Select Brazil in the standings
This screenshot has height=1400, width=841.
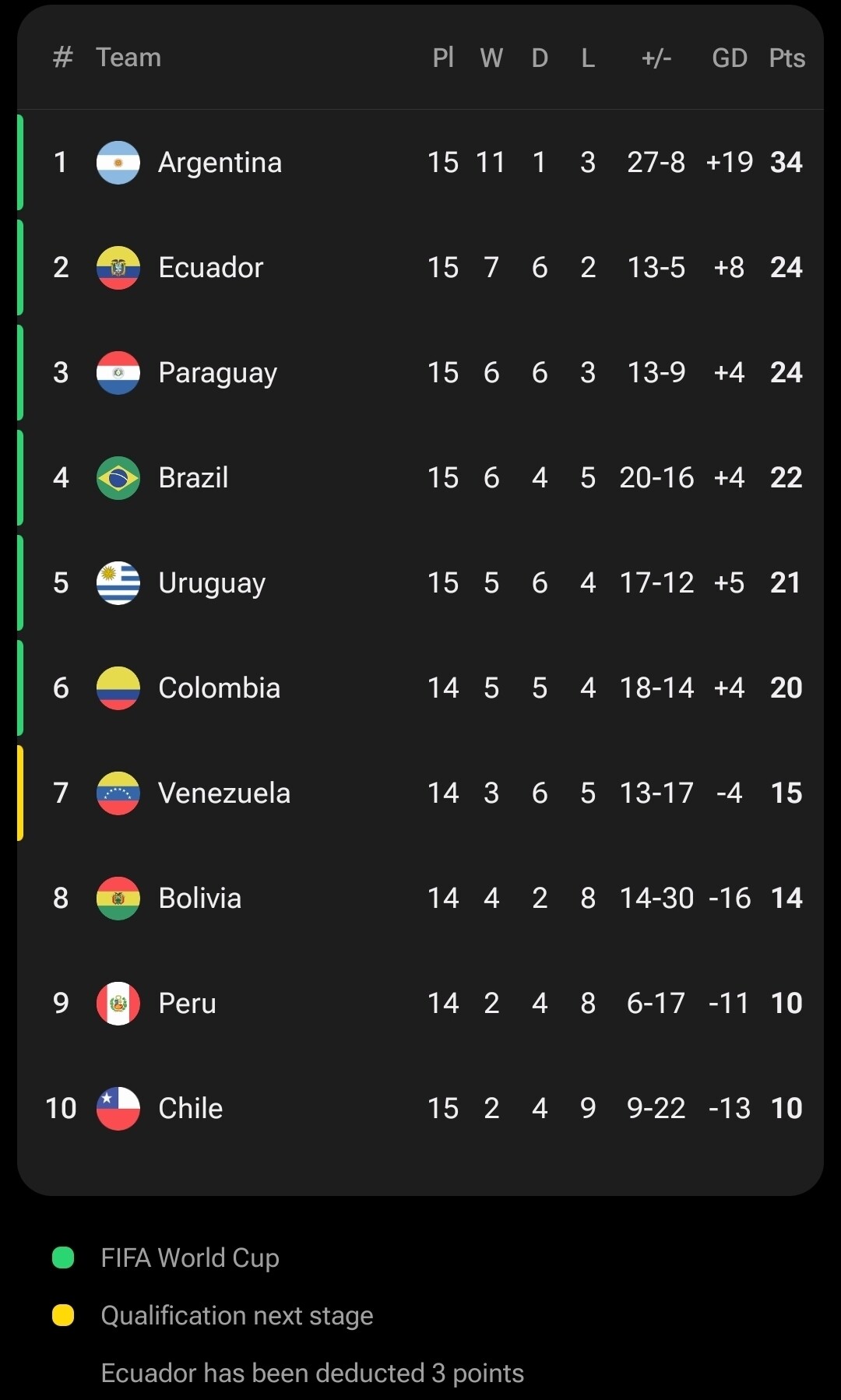[x=193, y=478]
